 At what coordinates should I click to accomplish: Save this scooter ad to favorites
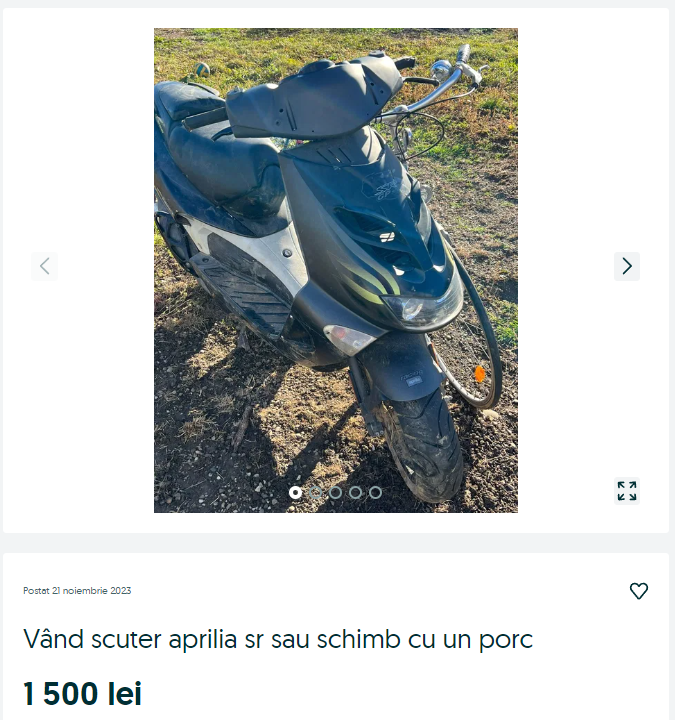pos(639,591)
